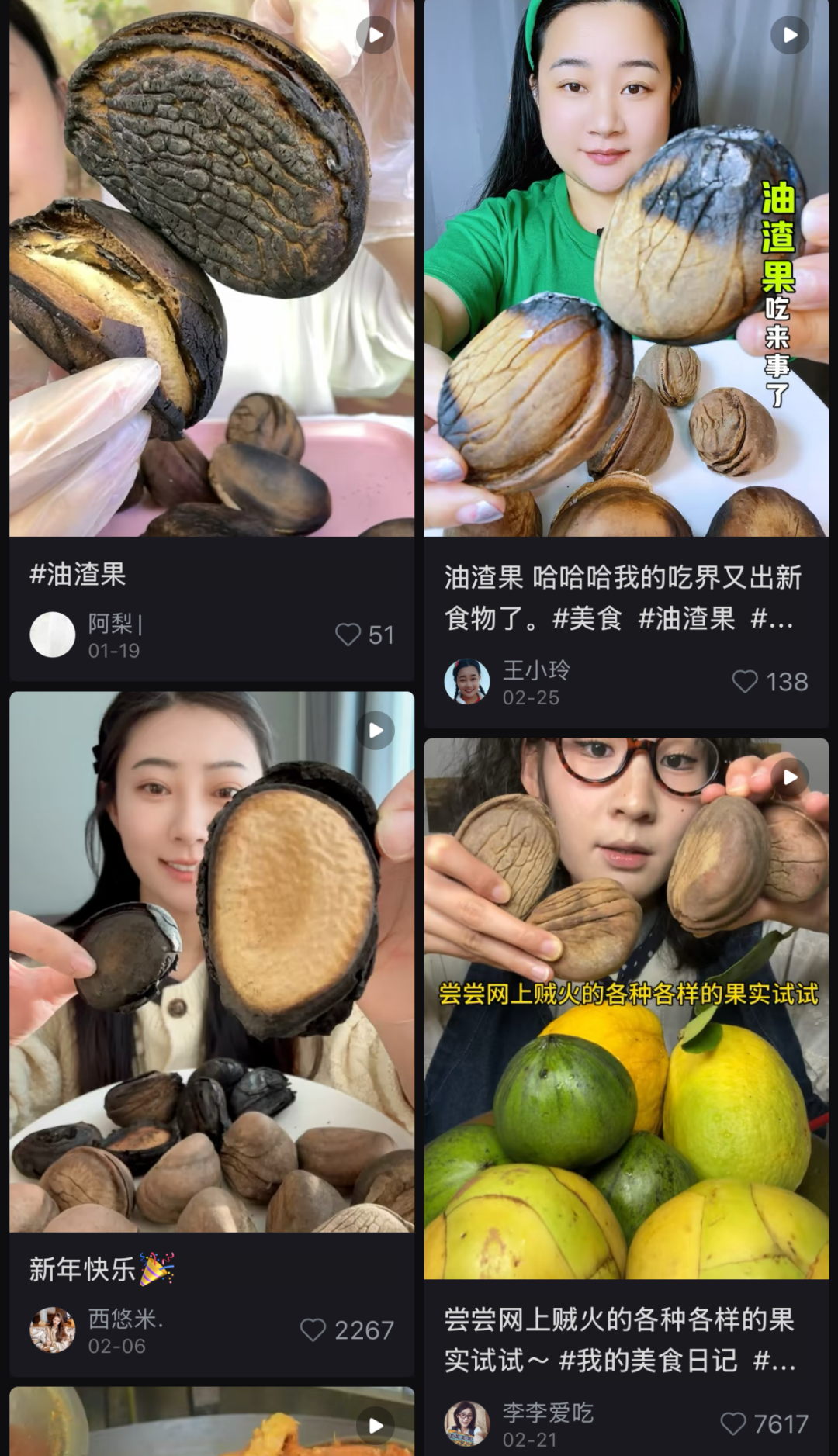View 李李爱吃's profile avatar
The image size is (838, 1456).
coord(467,1423)
